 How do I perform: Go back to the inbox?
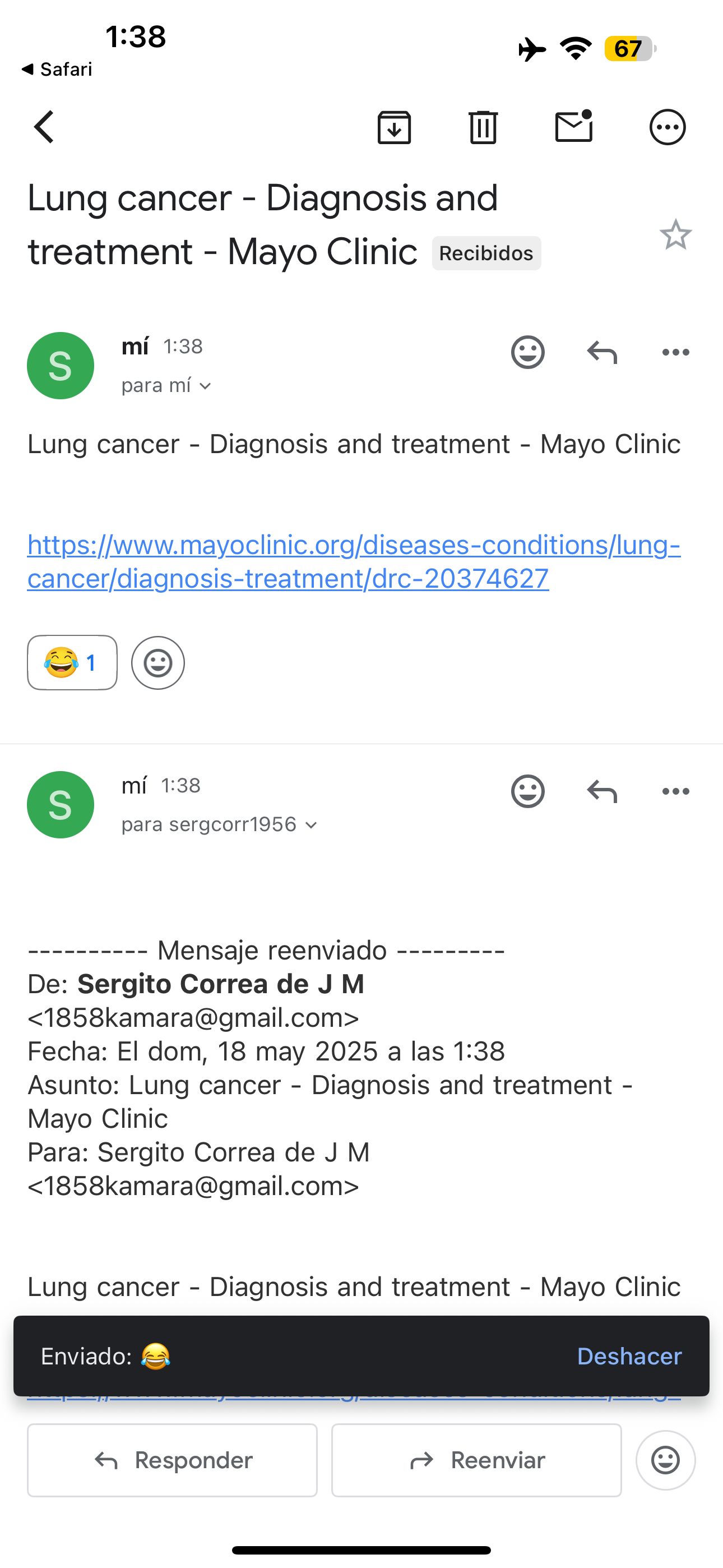pyautogui.click(x=44, y=127)
